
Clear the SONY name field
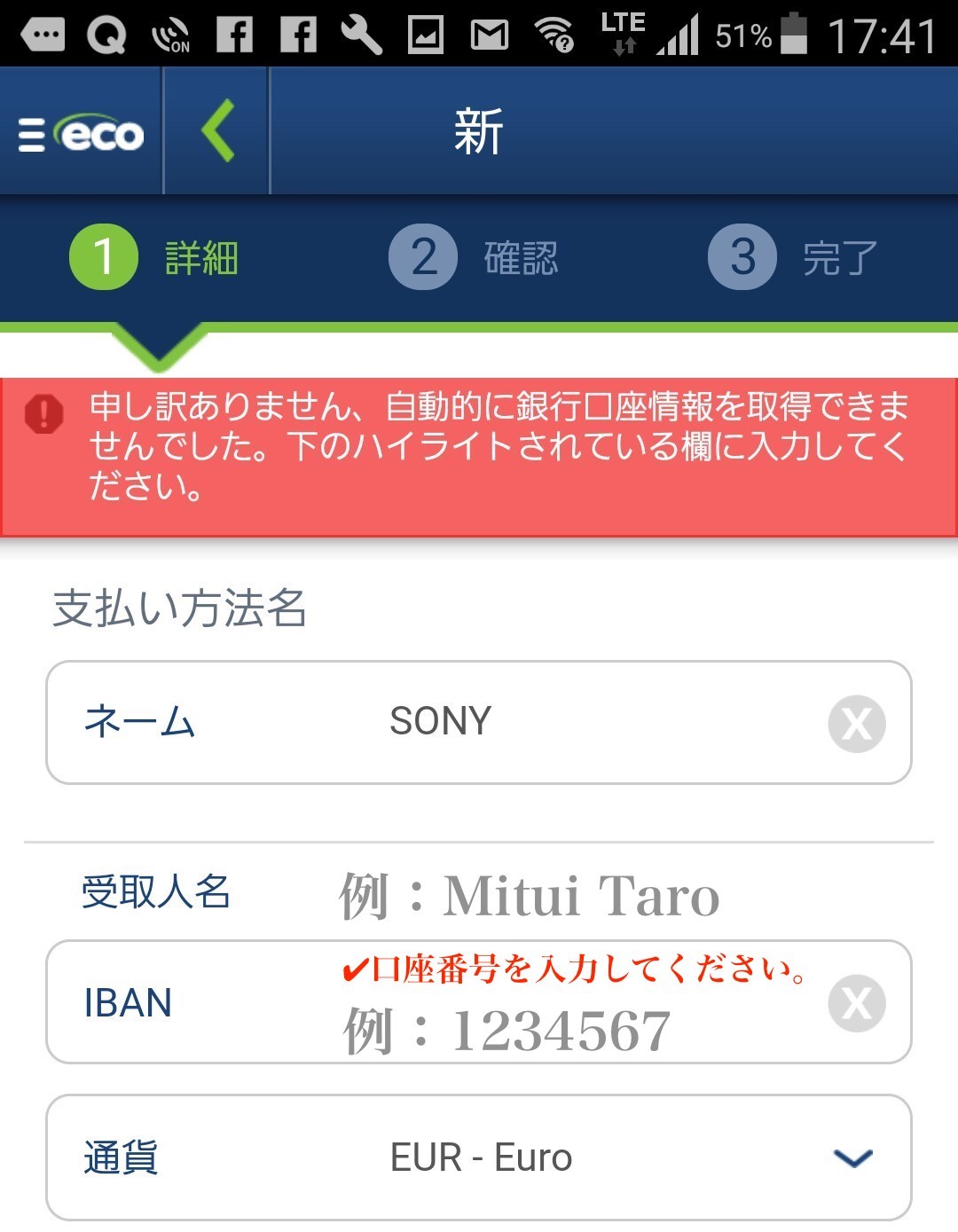point(856,724)
